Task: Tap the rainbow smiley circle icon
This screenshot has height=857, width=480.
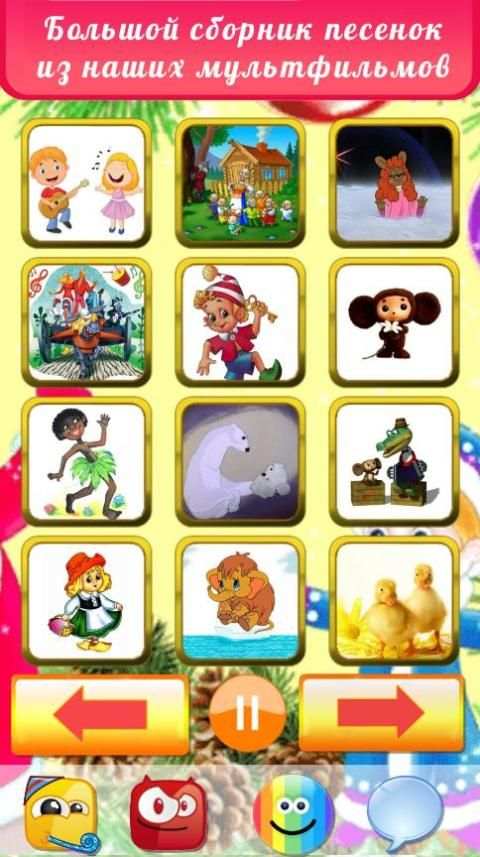Action: tap(294, 814)
